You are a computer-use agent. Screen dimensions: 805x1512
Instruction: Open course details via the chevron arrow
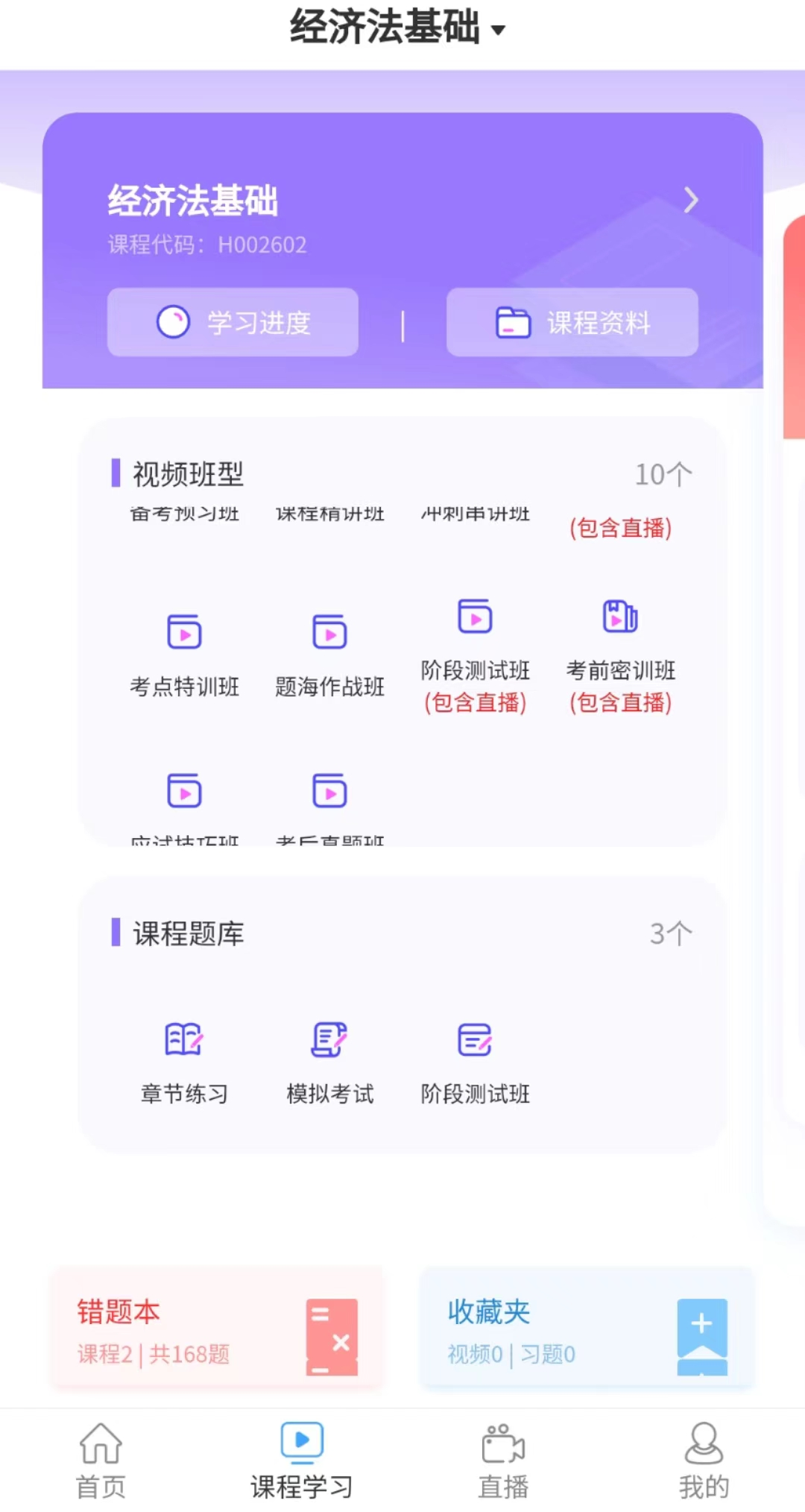tap(691, 200)
